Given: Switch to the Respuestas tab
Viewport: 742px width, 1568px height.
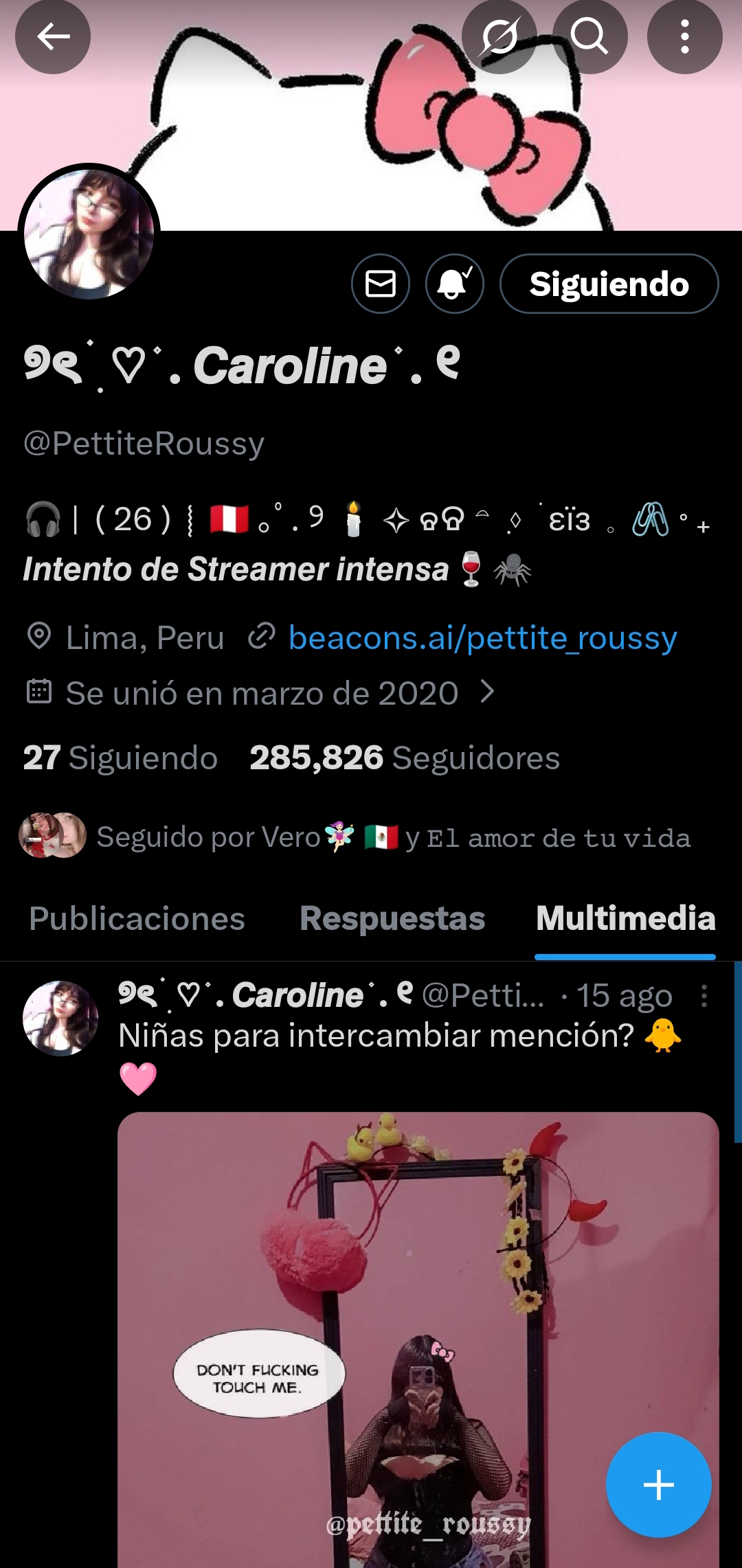Looking at the screenshot, I should [x=392, y=919].
